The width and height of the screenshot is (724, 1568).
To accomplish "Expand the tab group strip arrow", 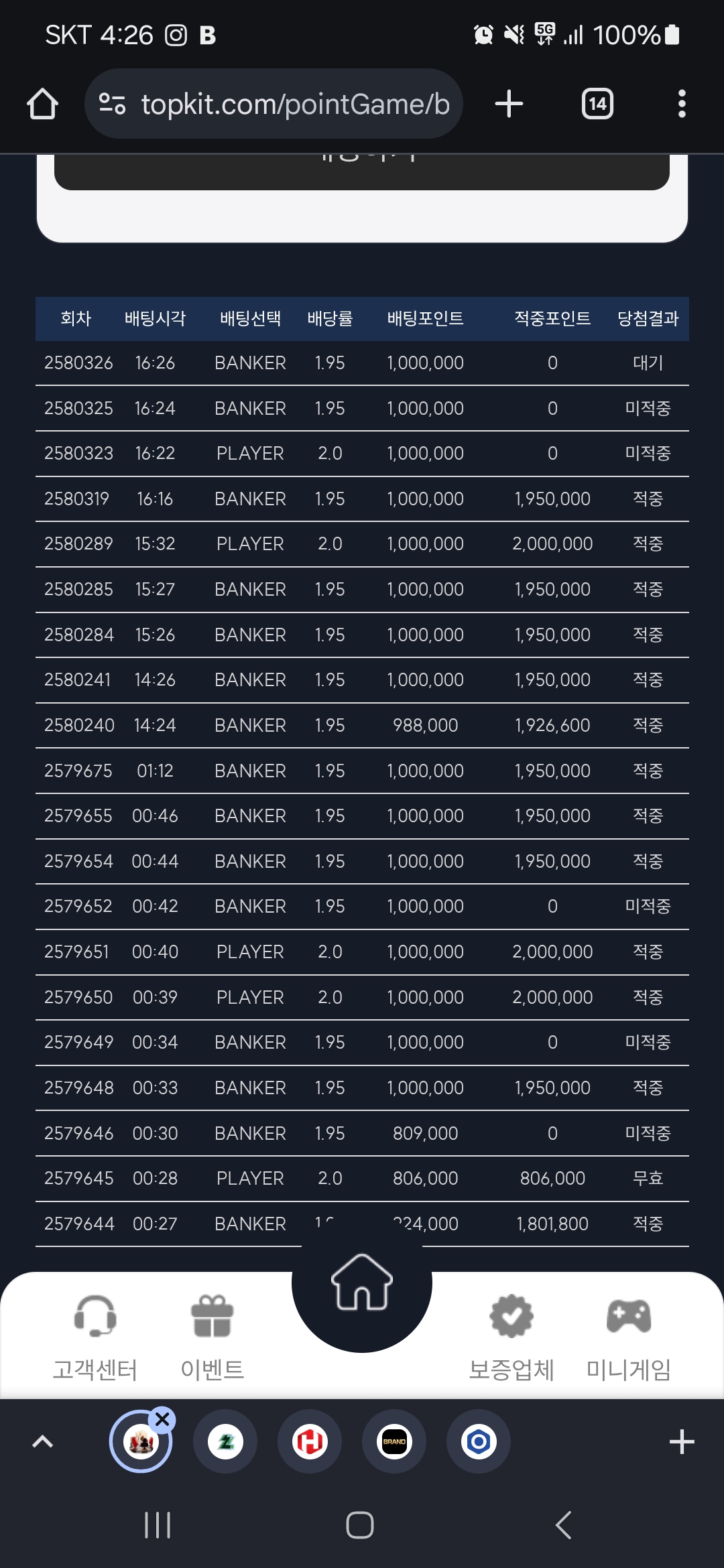I will [x=42, y=1441].
